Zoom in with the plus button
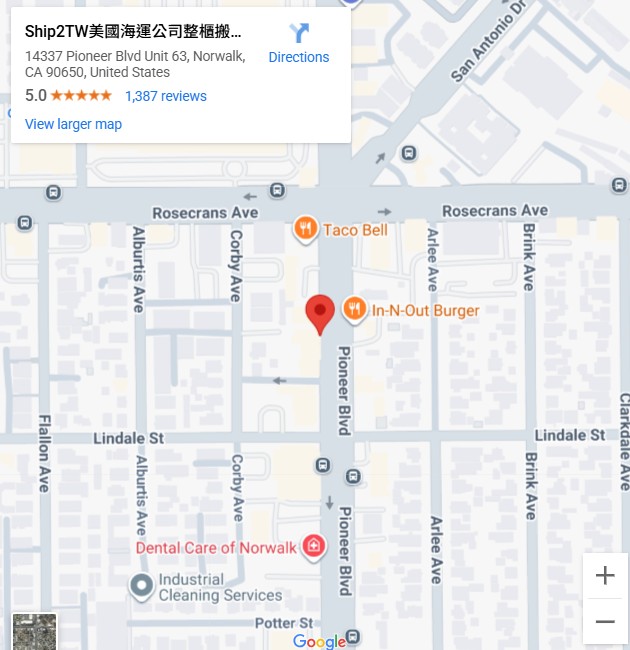 coord(605,576)
